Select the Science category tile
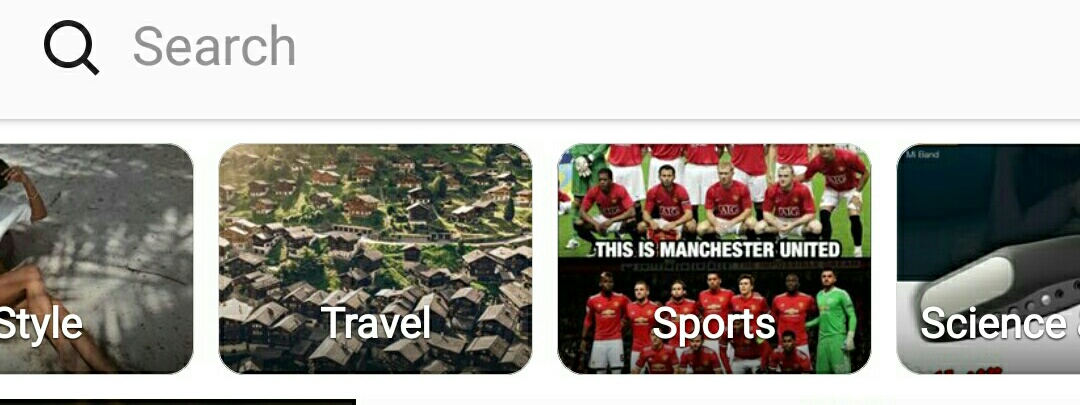Image resolution: width=1080 pixels, height=405 pixels. 988,259
